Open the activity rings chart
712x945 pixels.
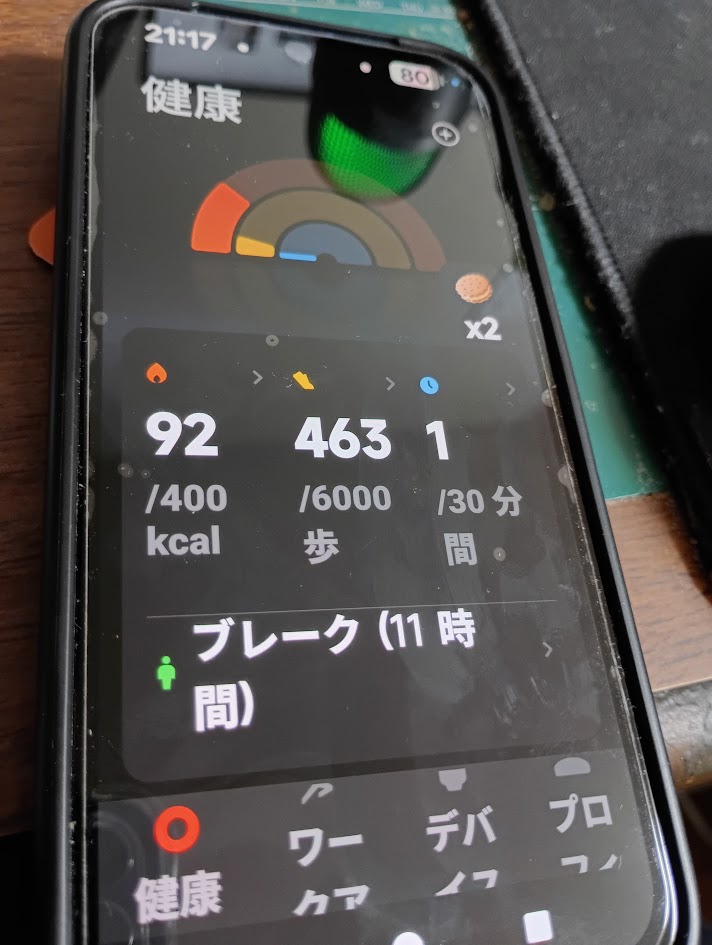pyautogui.click(x=318, y=222)
